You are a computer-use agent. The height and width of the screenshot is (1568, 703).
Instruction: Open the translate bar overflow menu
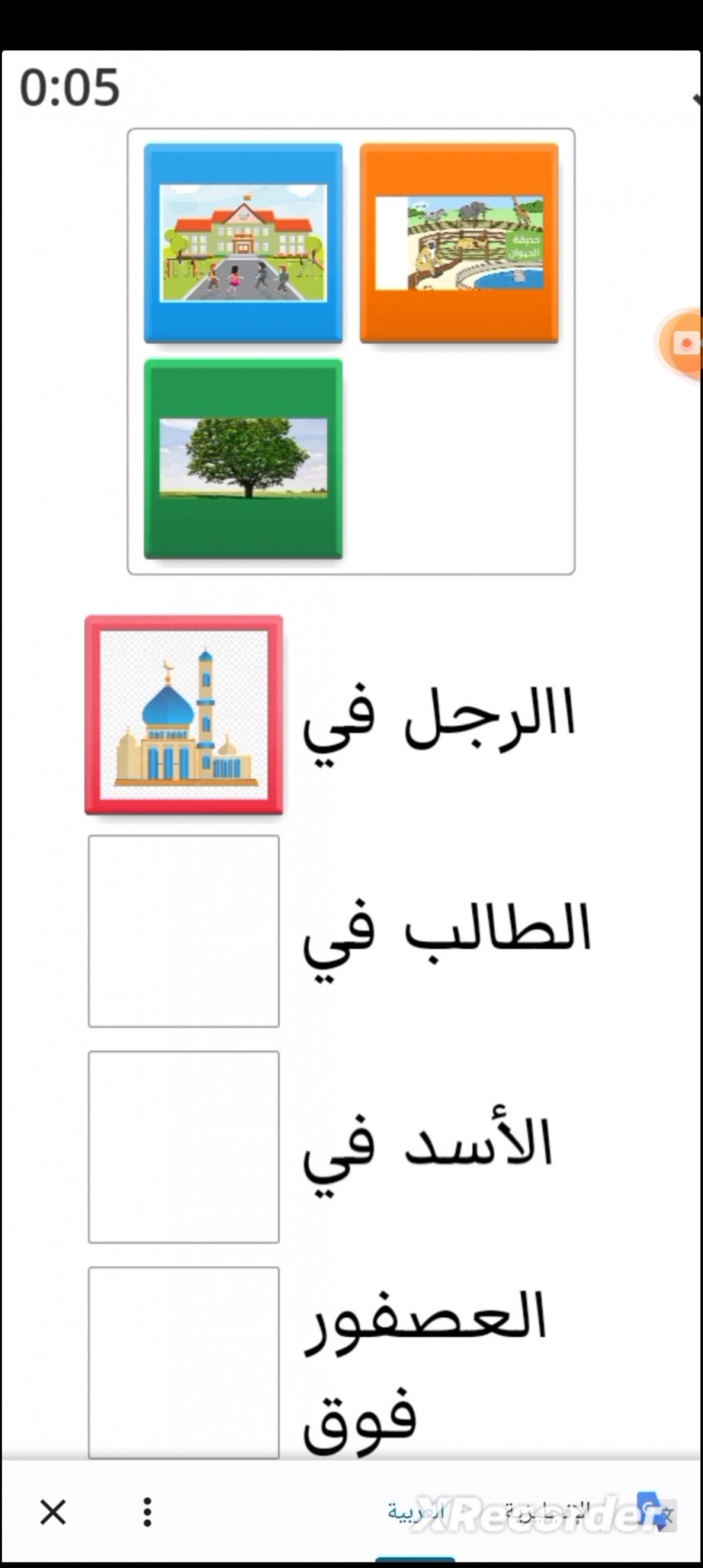(x=147, y=1512)
